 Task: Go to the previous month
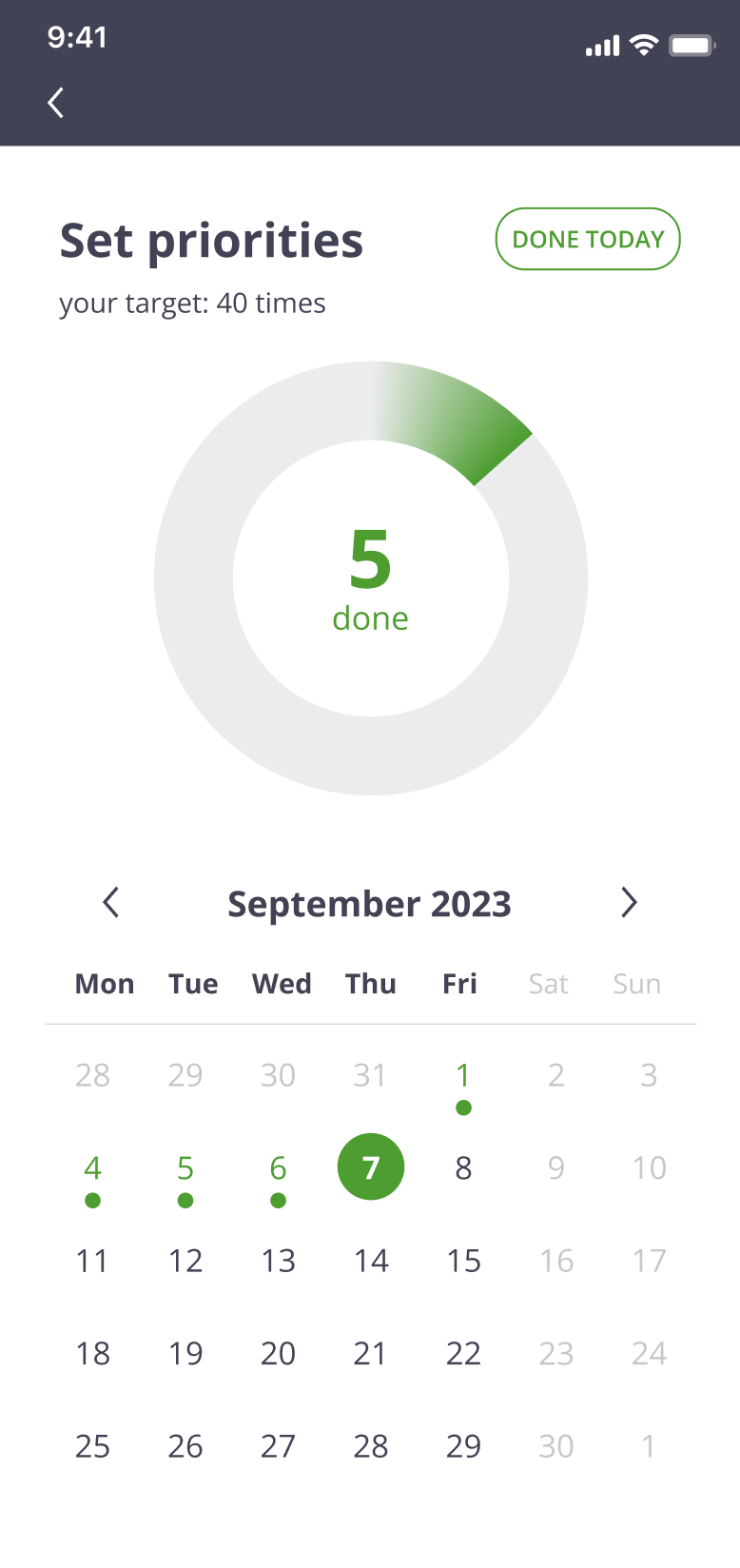111,902
